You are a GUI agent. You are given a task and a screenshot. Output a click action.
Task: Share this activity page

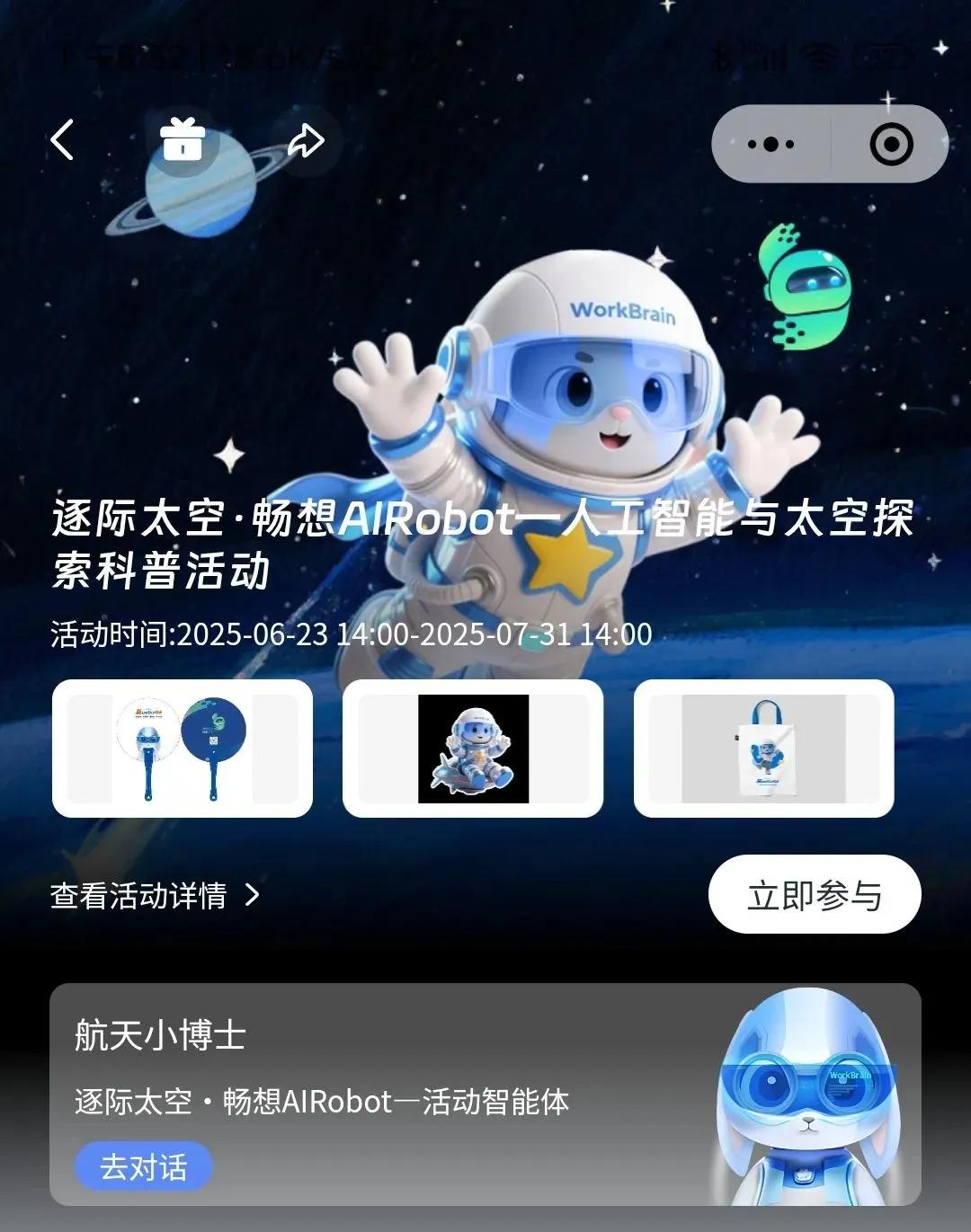(x=306, y=141)
